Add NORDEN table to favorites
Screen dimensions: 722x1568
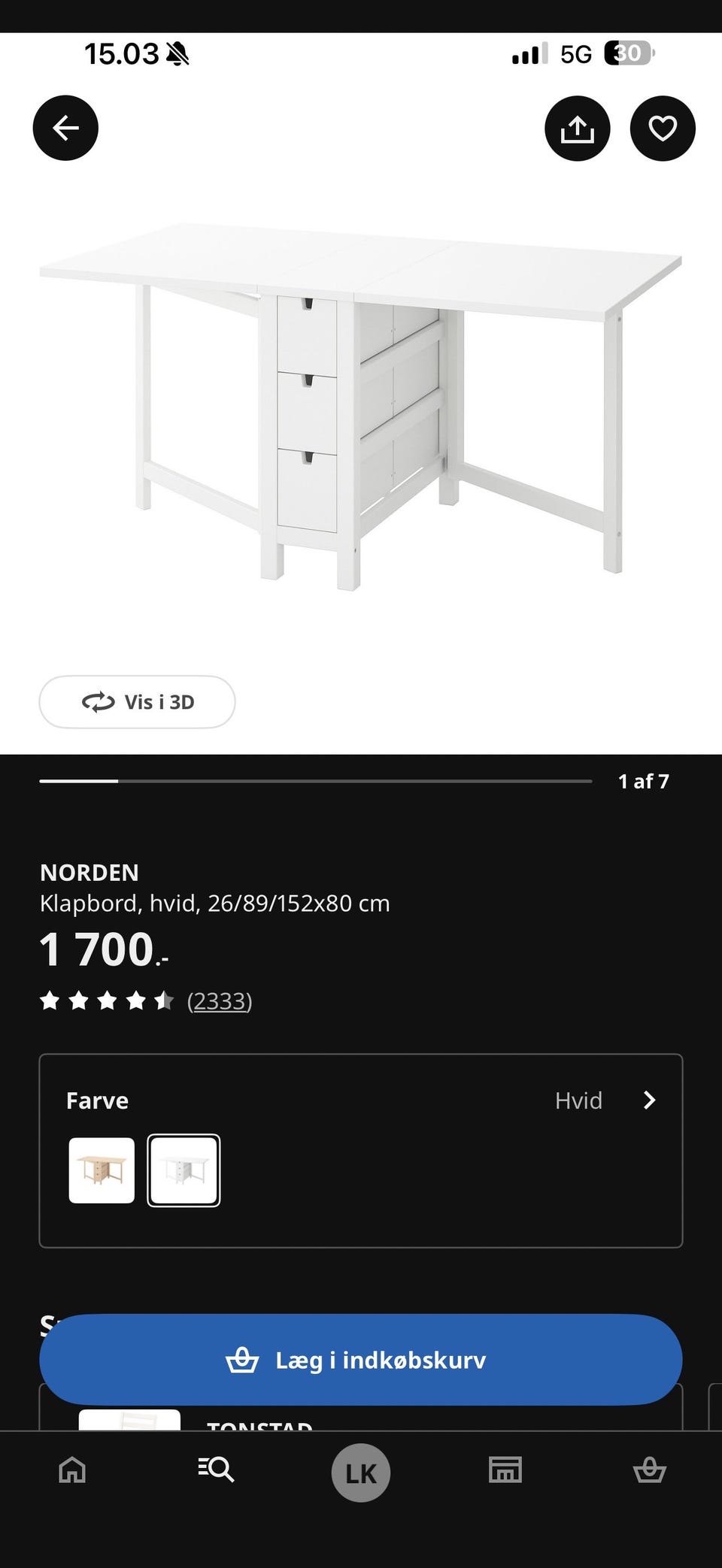[663, 128]
